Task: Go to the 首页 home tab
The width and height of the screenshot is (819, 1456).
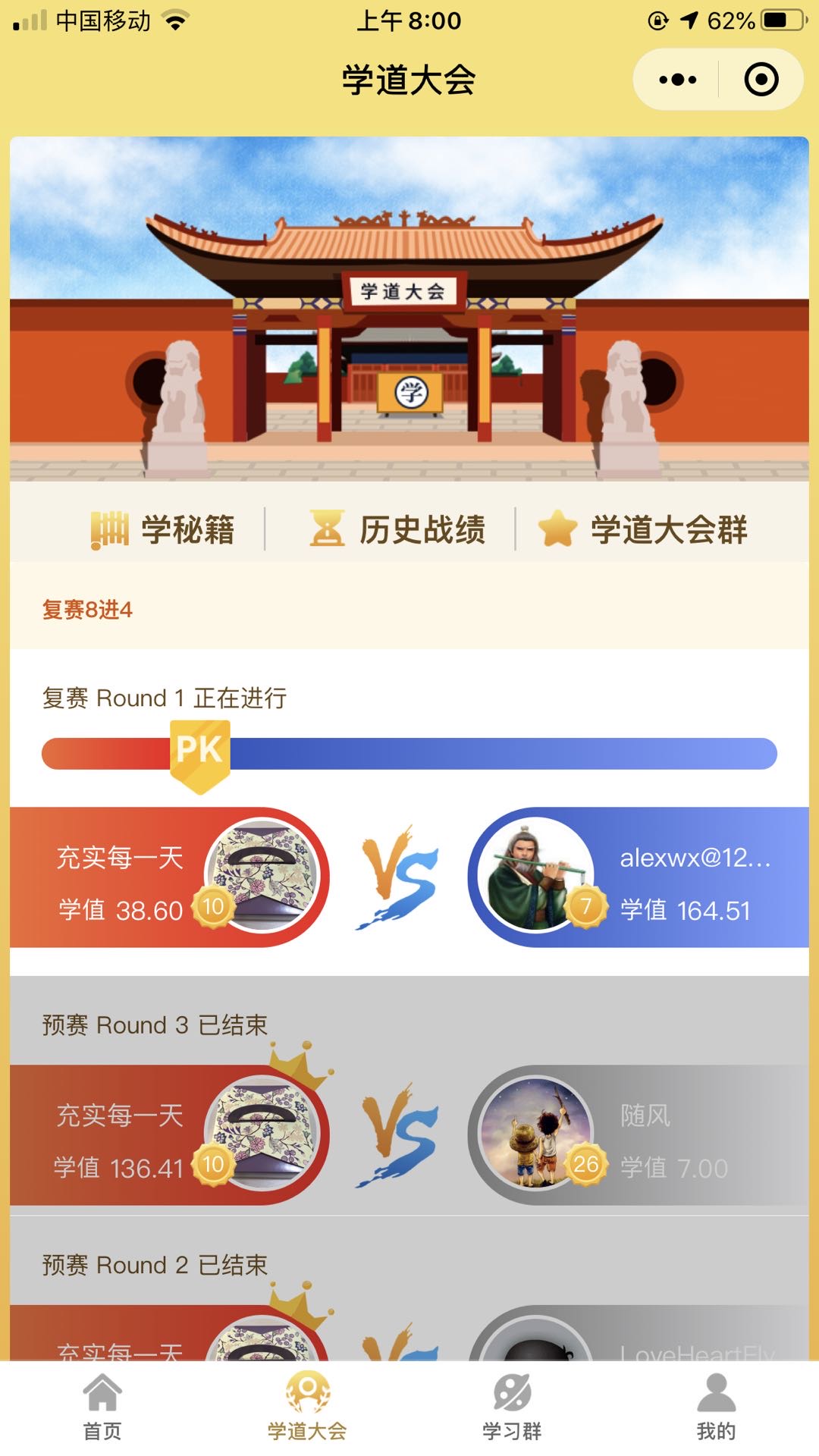Action: point(102,1407)
